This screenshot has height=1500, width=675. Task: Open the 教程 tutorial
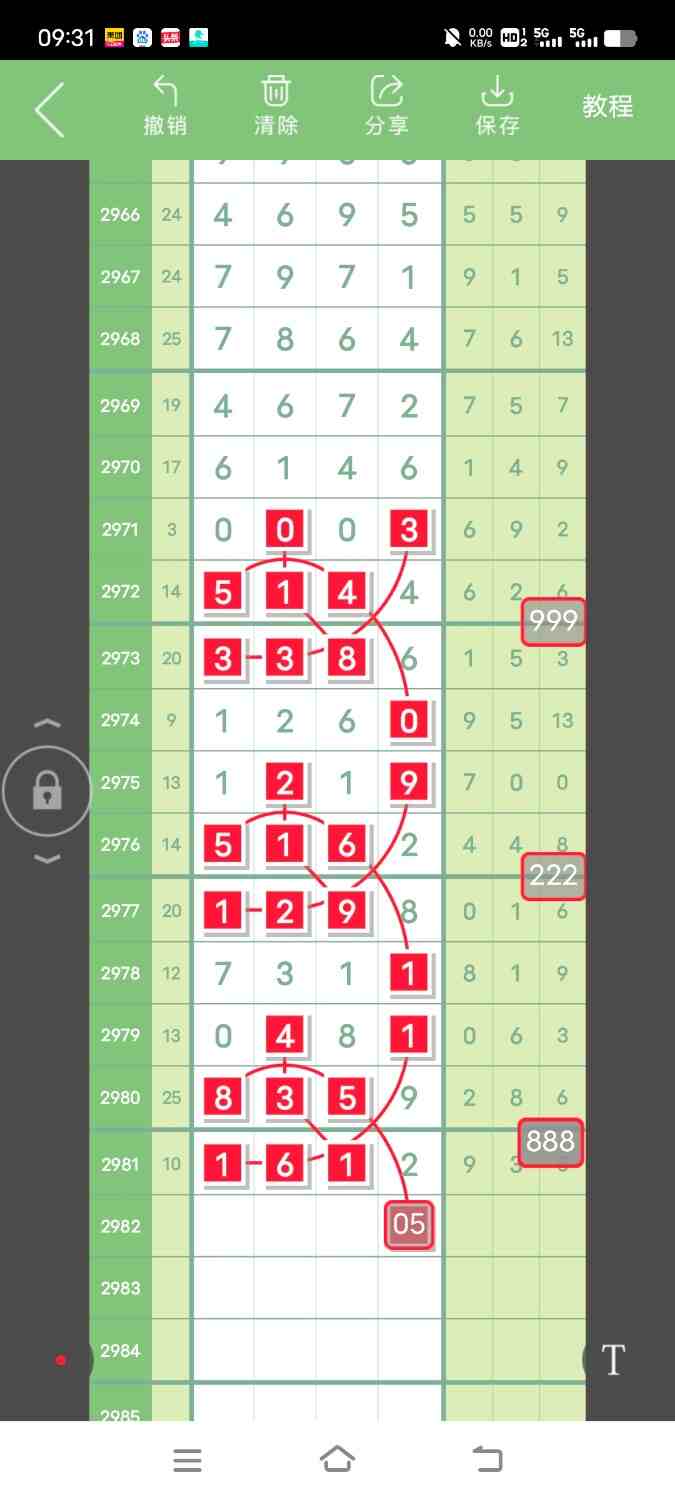607,106
